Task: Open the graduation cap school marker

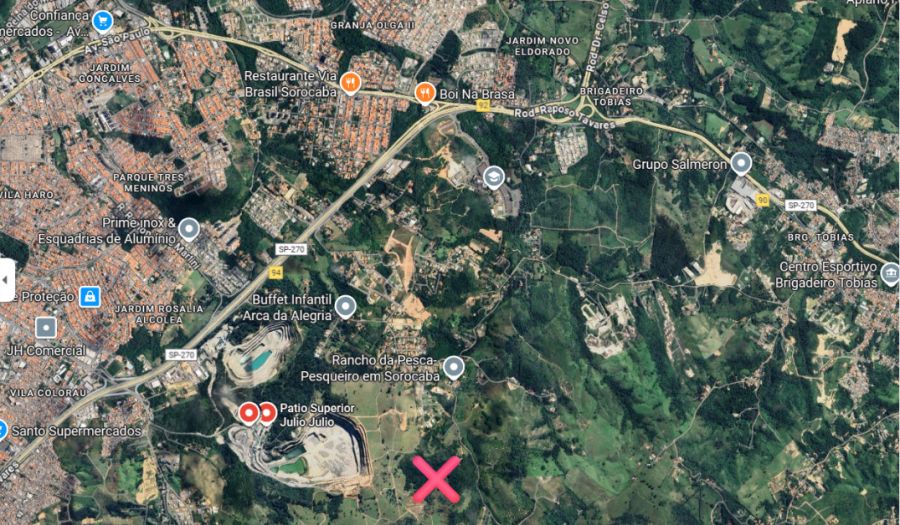Action: 493,177
